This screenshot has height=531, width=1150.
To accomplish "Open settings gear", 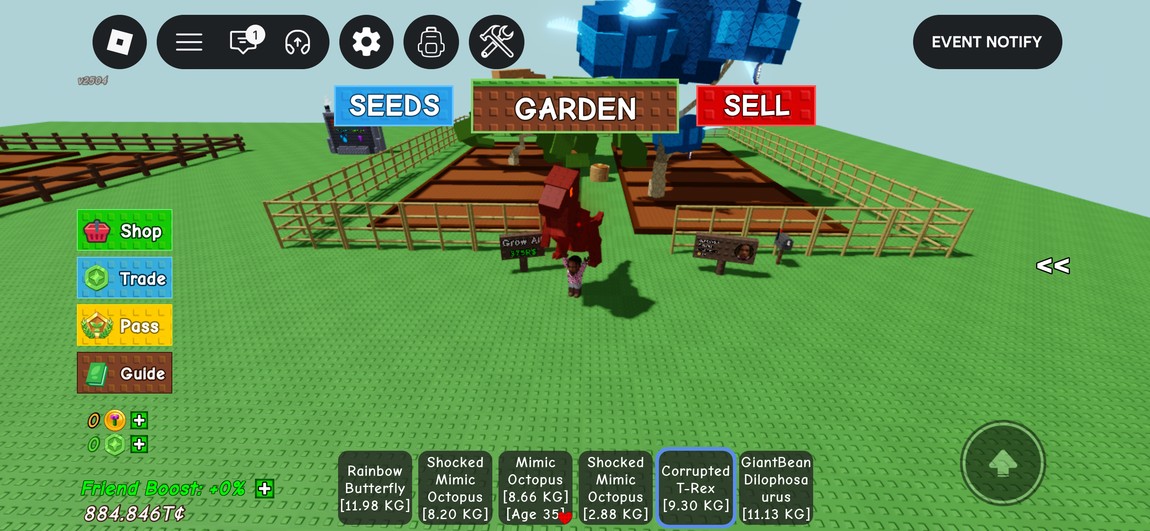I will click(366, 42).
